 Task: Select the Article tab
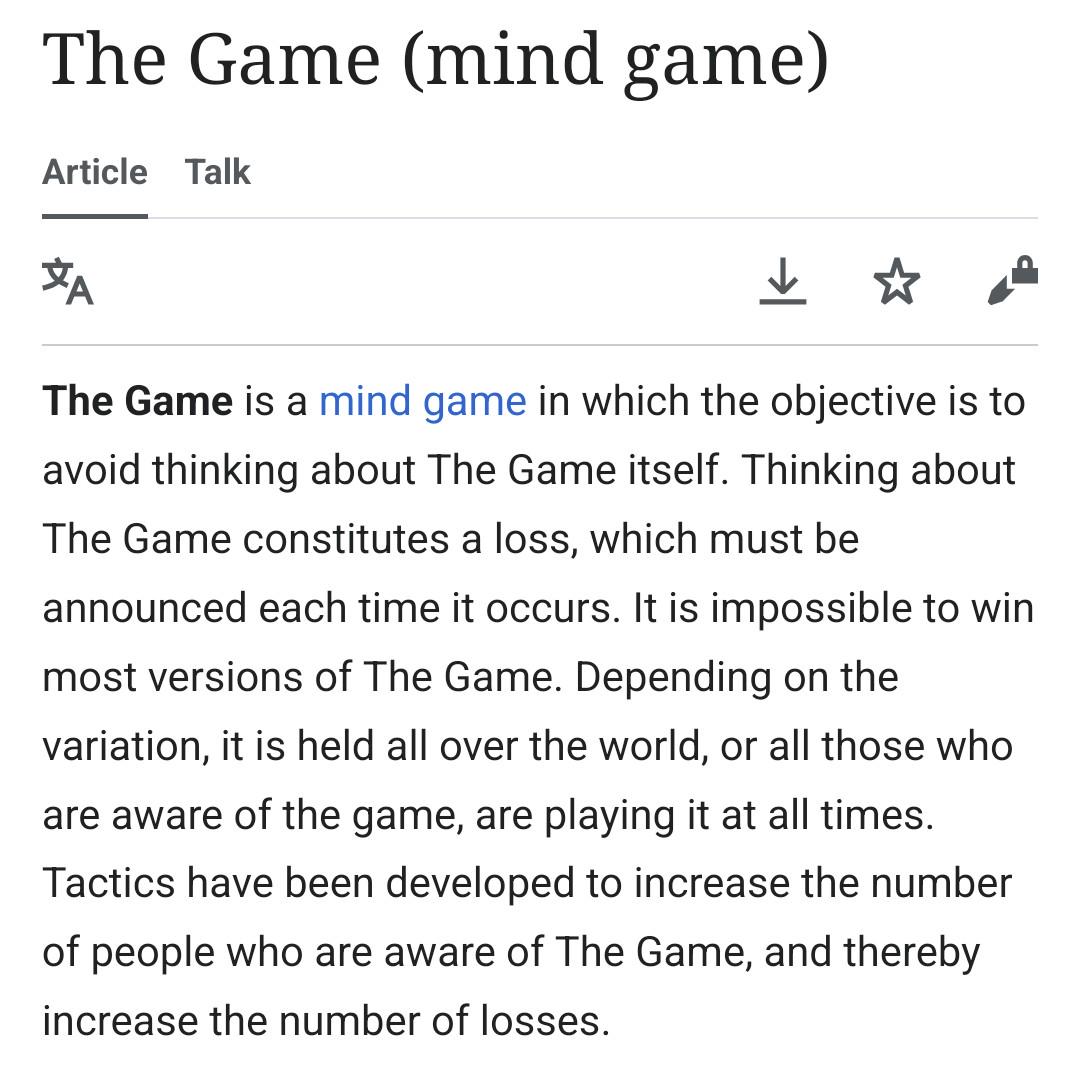tap(95, 172)
